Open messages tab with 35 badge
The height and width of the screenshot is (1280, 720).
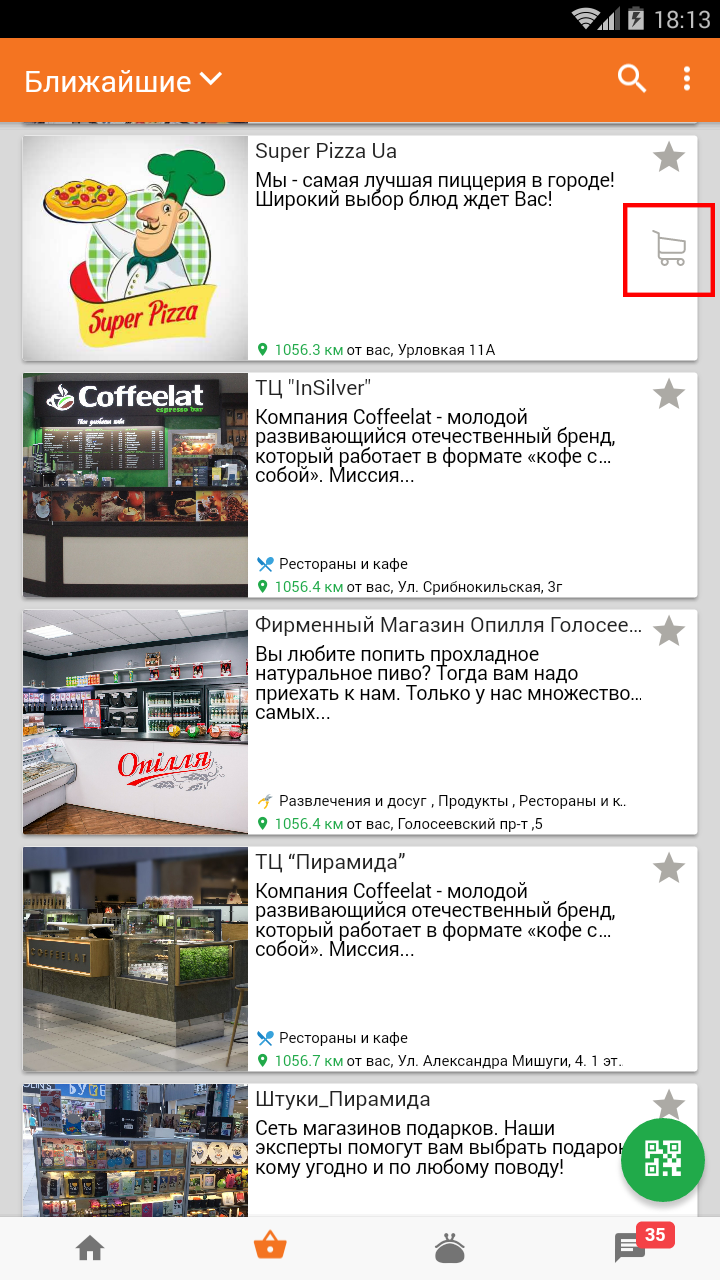(632, 1248)
